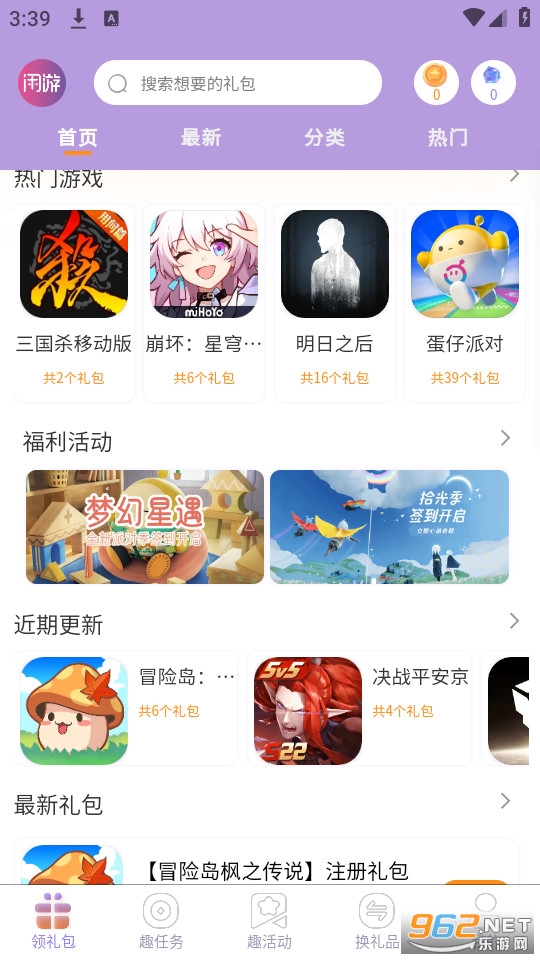Tap the 闲游 profile avatar
The height and width of the screenshot is (960, 540).
42,83
